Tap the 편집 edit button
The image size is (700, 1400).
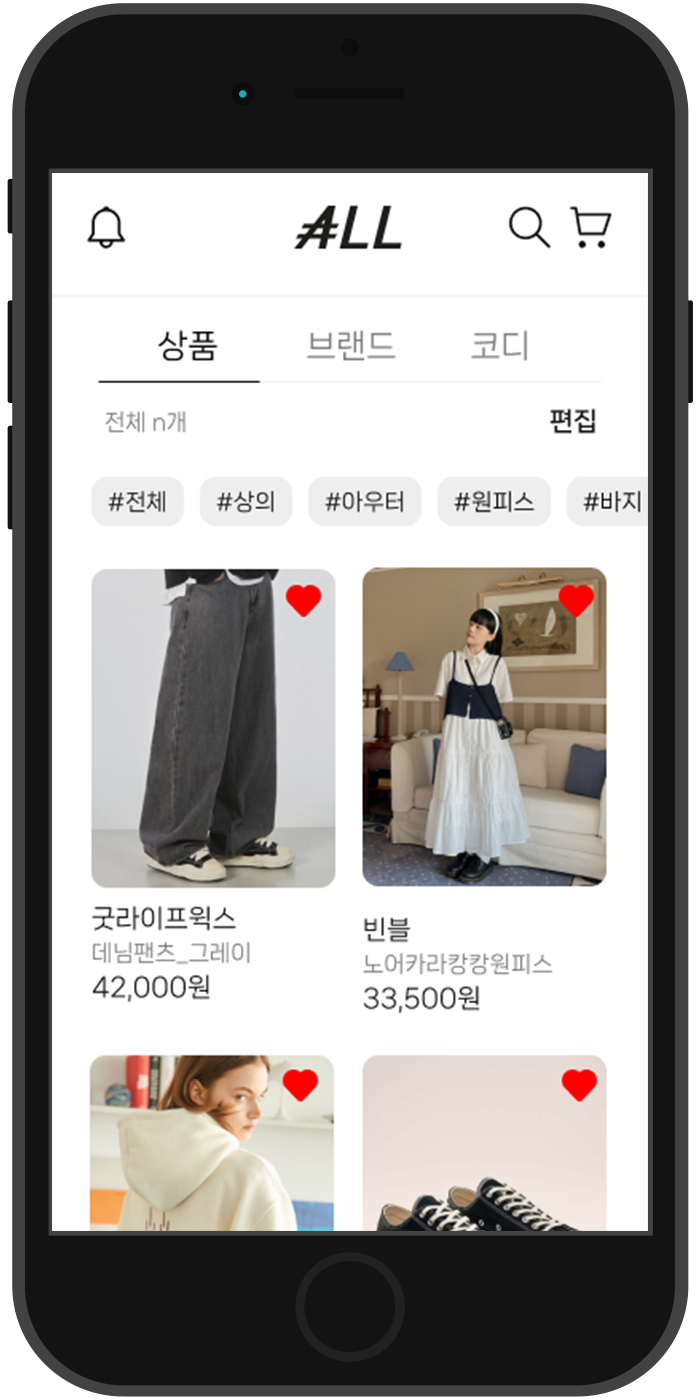[x=573, y=421]
